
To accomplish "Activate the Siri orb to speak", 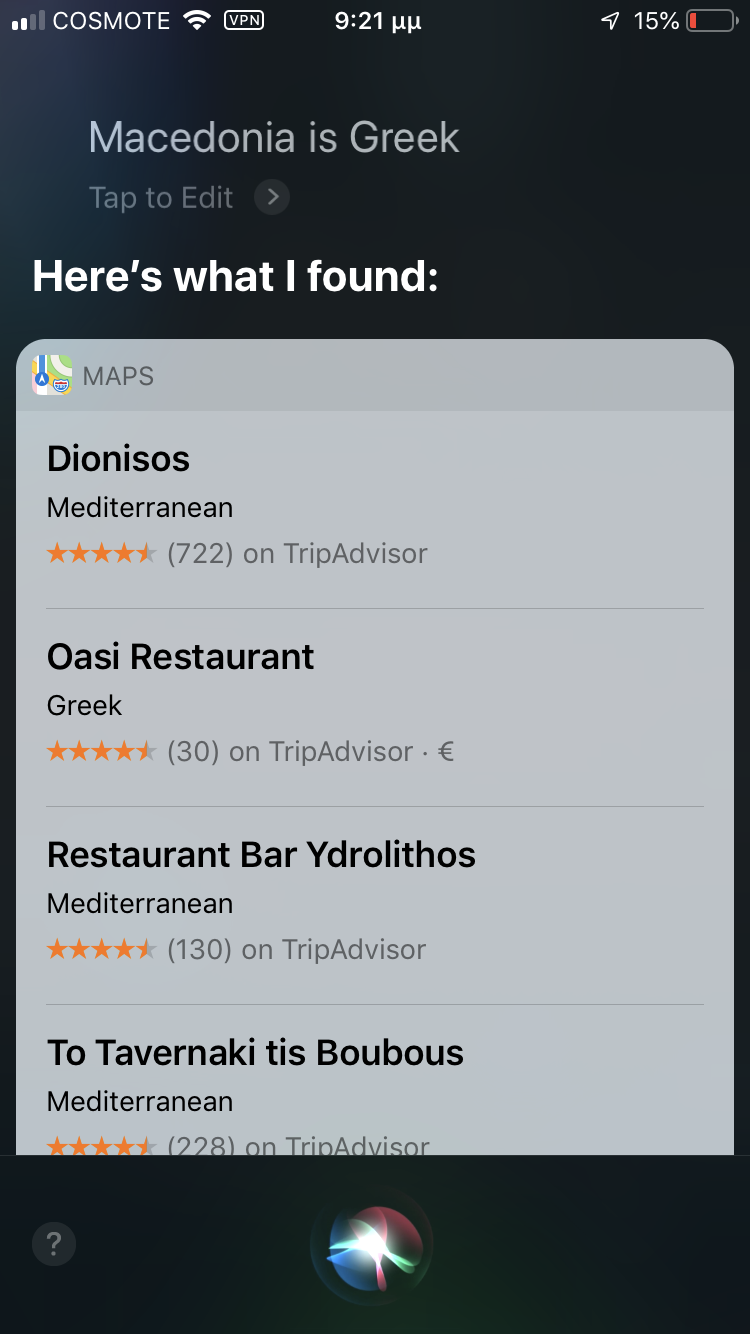I will click(374, 1245).
